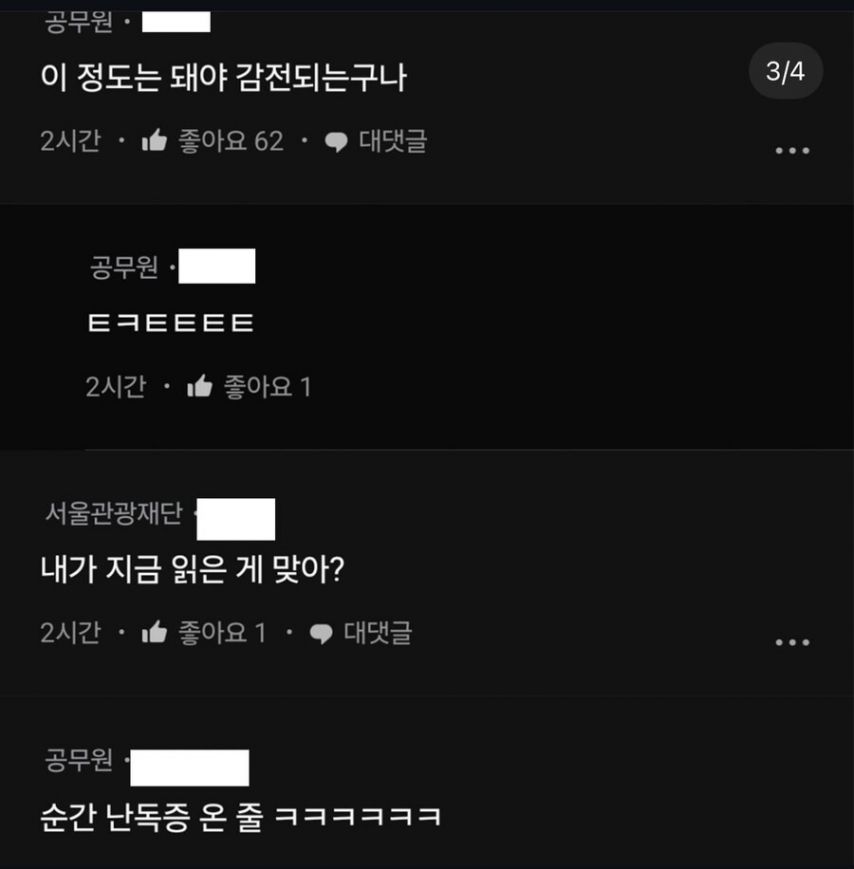Click the speech bubble icon next to "내가 지금 읽은 게 맞아?"
The height and width of the screenshot is (869, 854).
(323, 631)
